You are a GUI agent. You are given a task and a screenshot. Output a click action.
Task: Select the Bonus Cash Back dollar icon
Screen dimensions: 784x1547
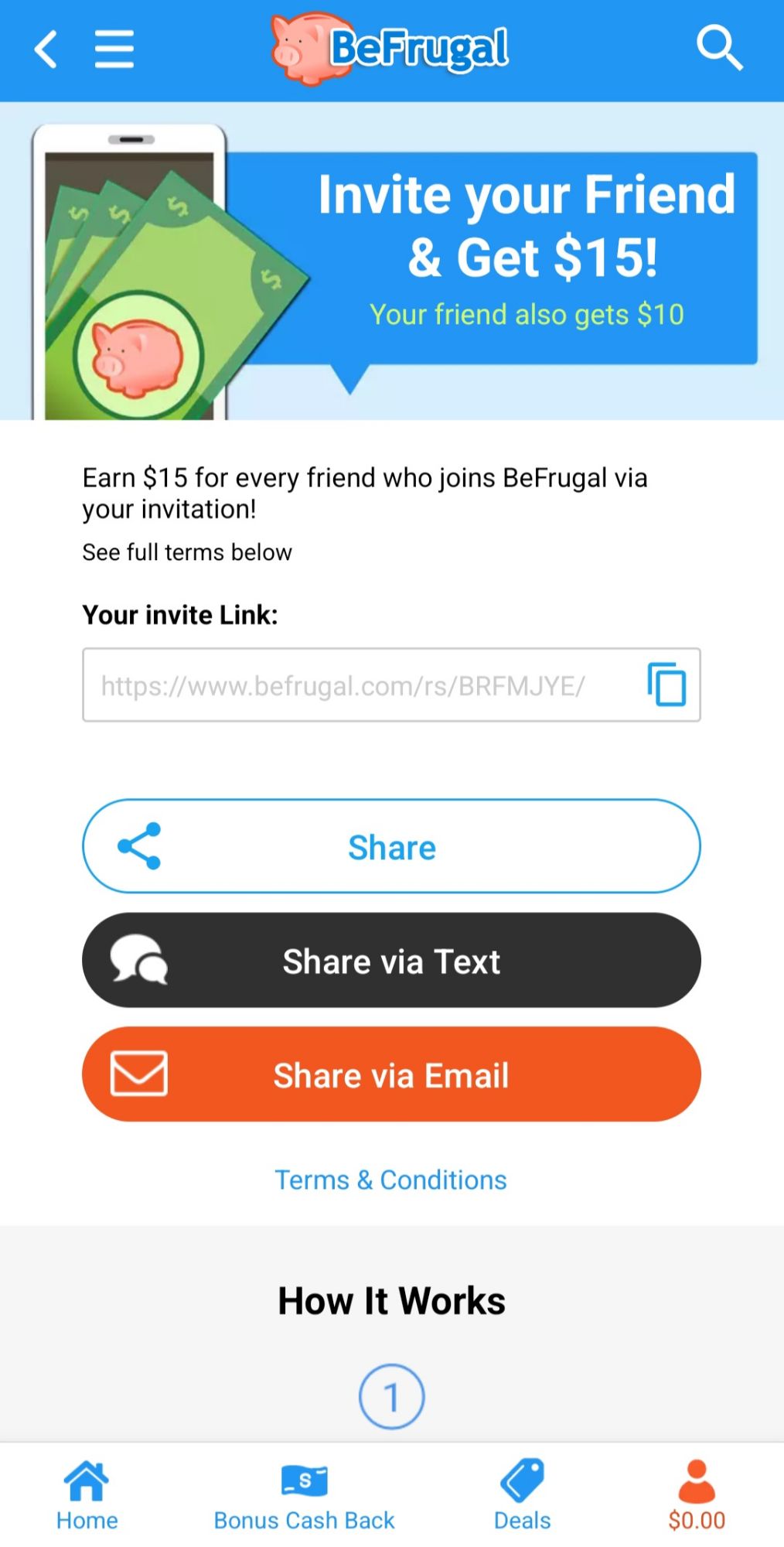(x=304, y=1476)
